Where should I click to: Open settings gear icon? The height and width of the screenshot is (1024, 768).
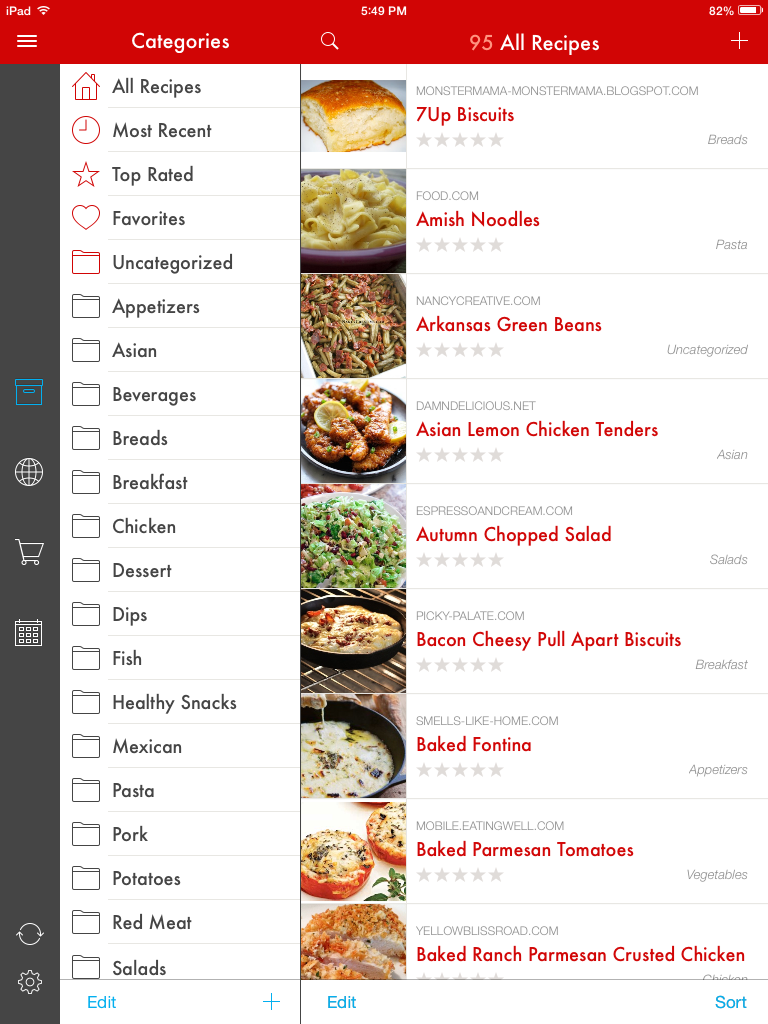click(30, 982)
